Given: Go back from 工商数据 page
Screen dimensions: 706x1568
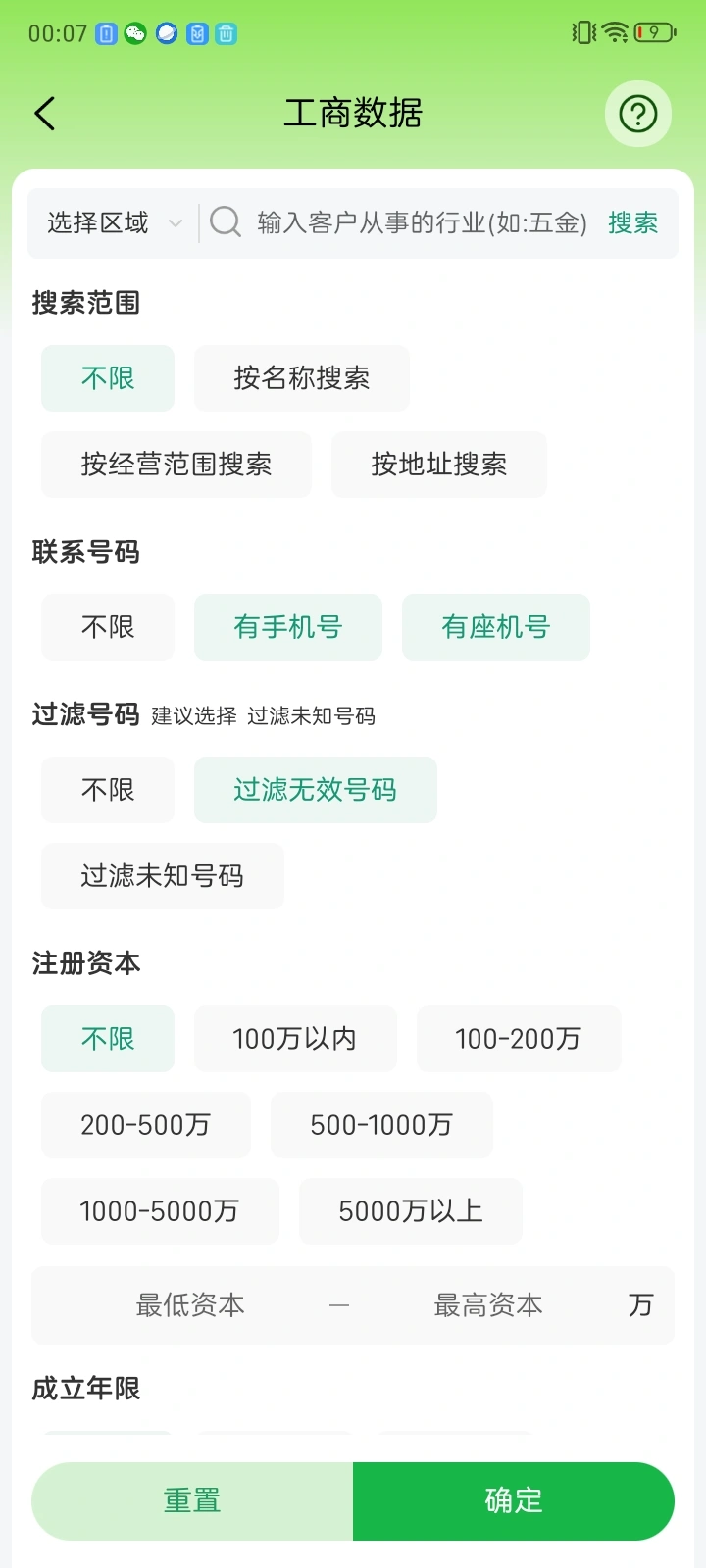Looking at the screenshot, I should (x=45, y=114).
